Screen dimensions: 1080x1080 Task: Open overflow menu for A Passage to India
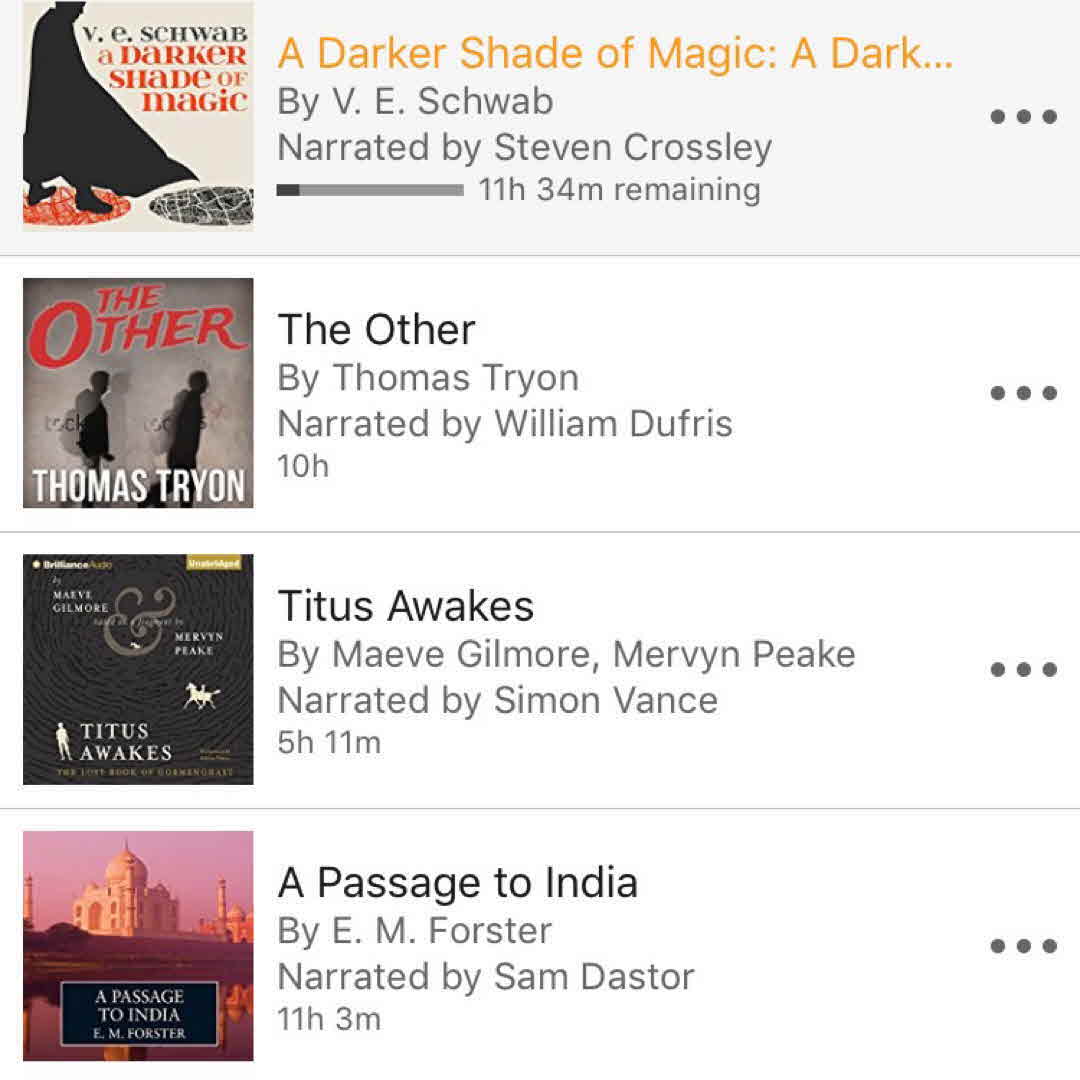1023,946
